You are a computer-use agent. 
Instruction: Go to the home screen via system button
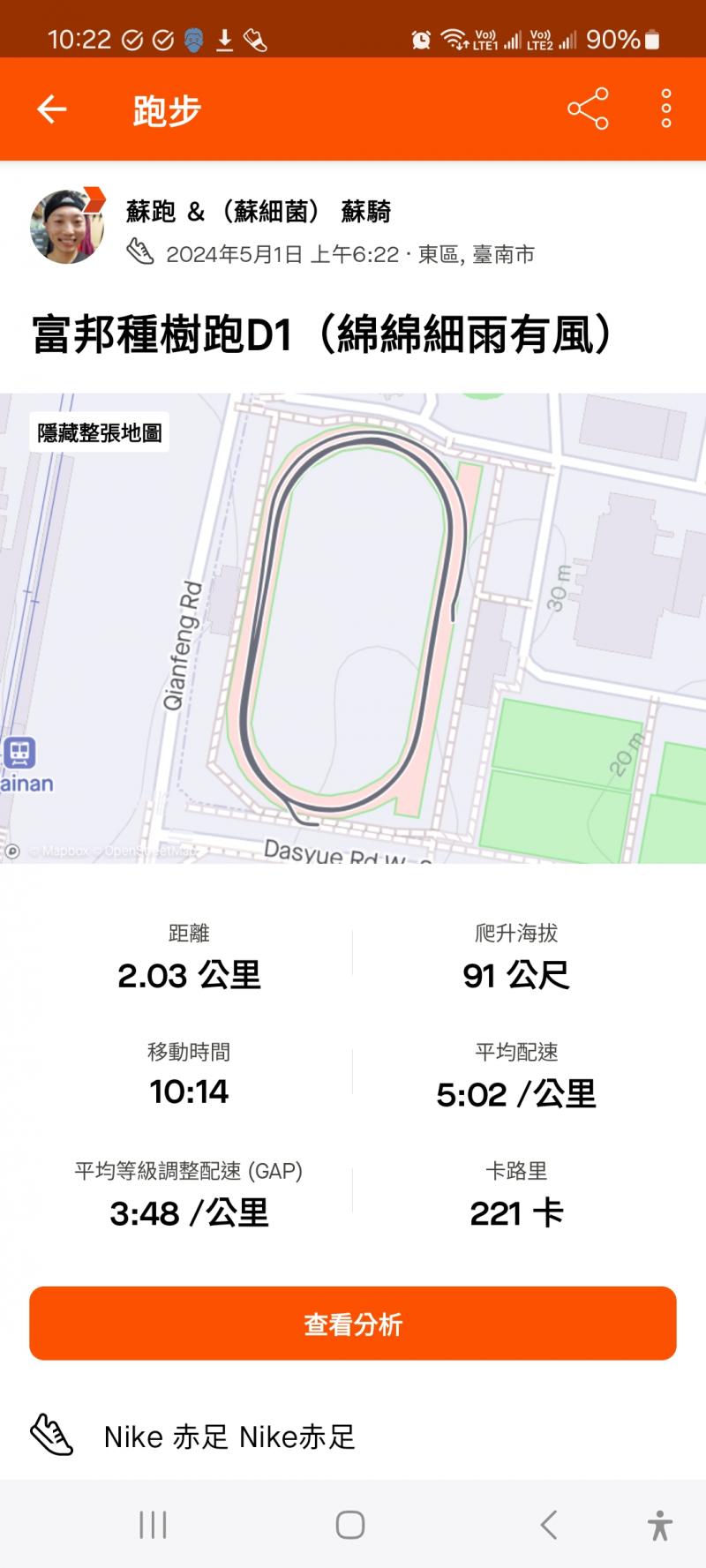[350, 1525]
